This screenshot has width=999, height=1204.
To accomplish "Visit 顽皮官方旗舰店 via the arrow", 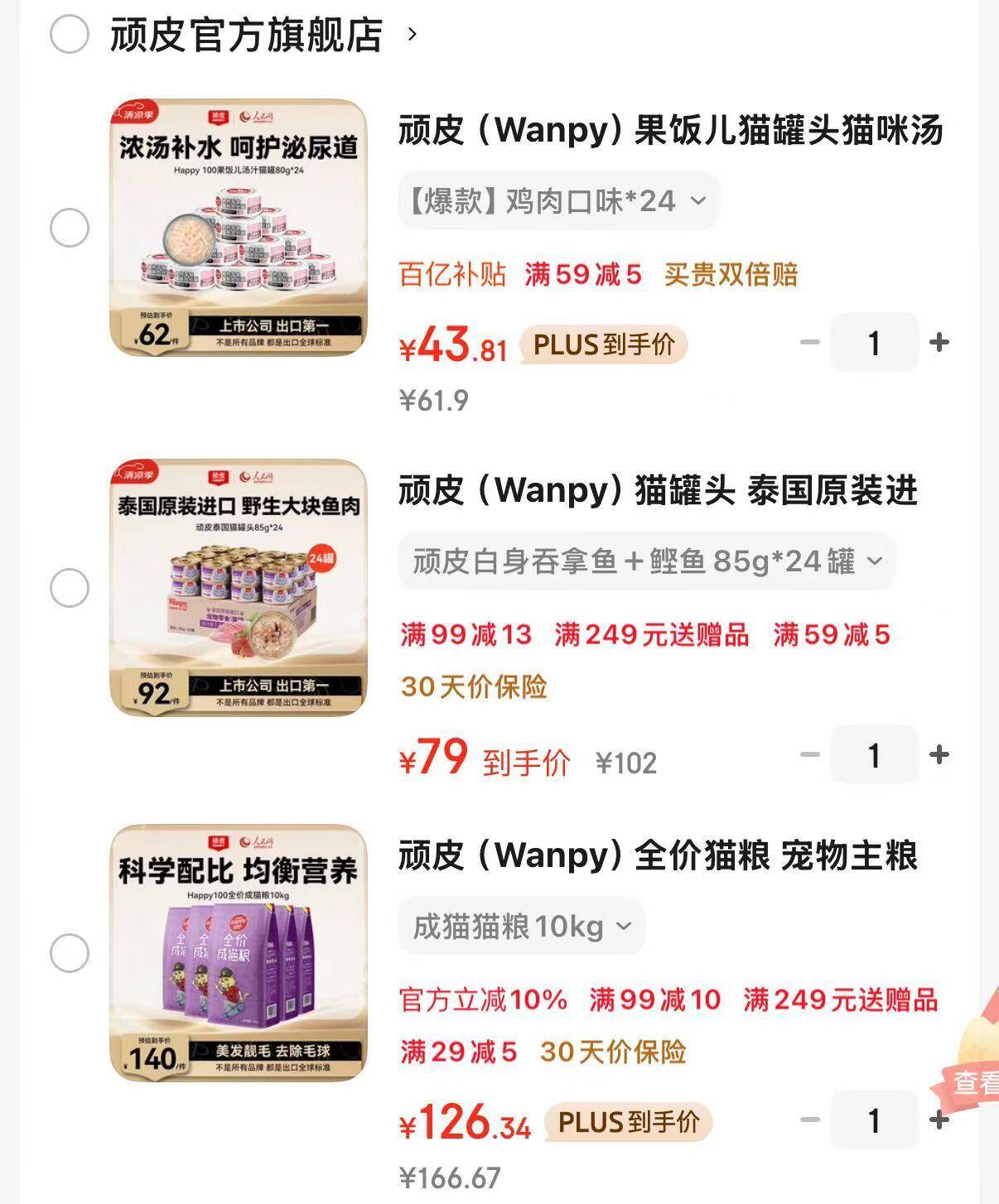I will (412, 35).
